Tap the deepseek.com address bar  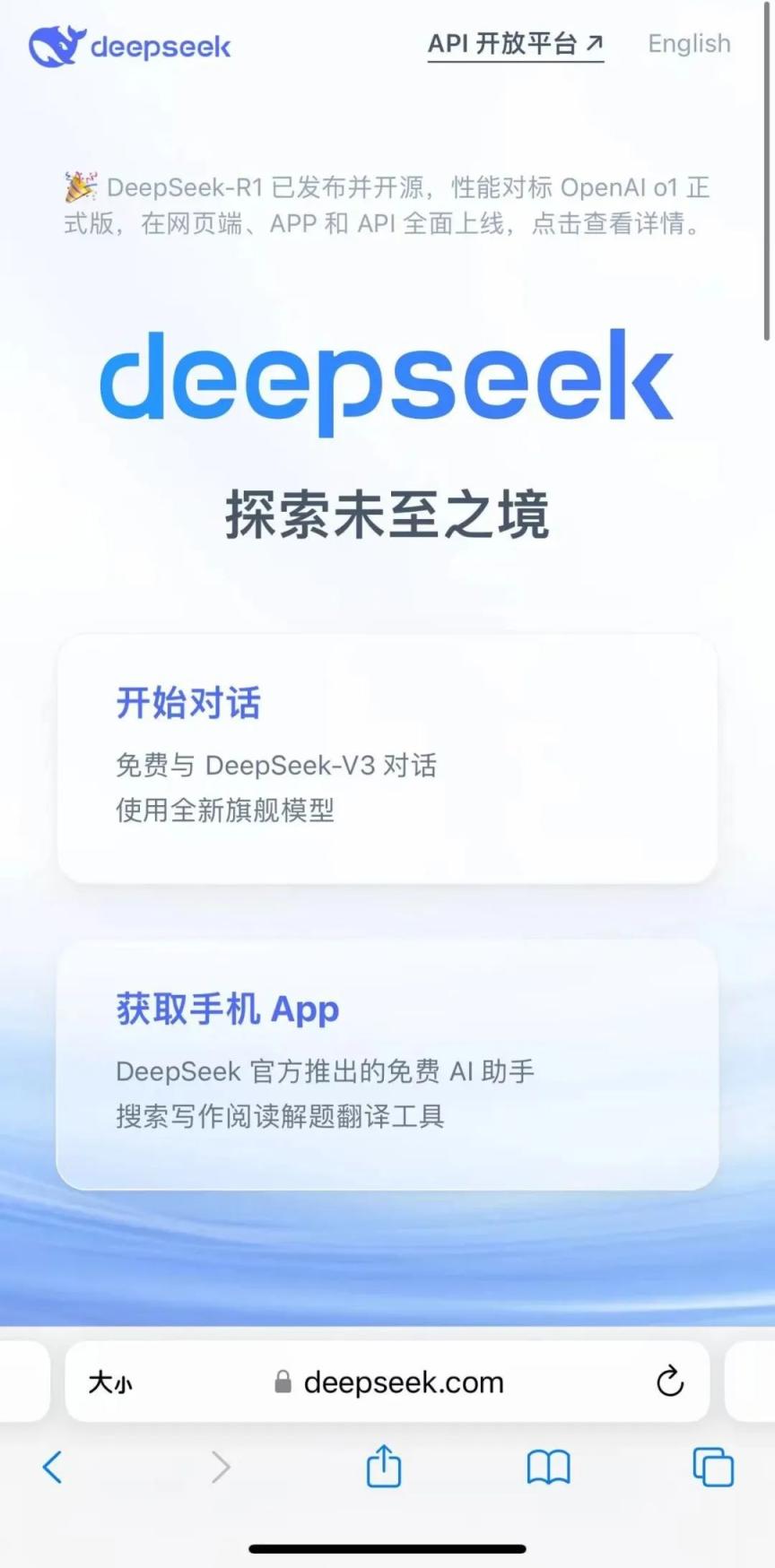click(402, 1382)
